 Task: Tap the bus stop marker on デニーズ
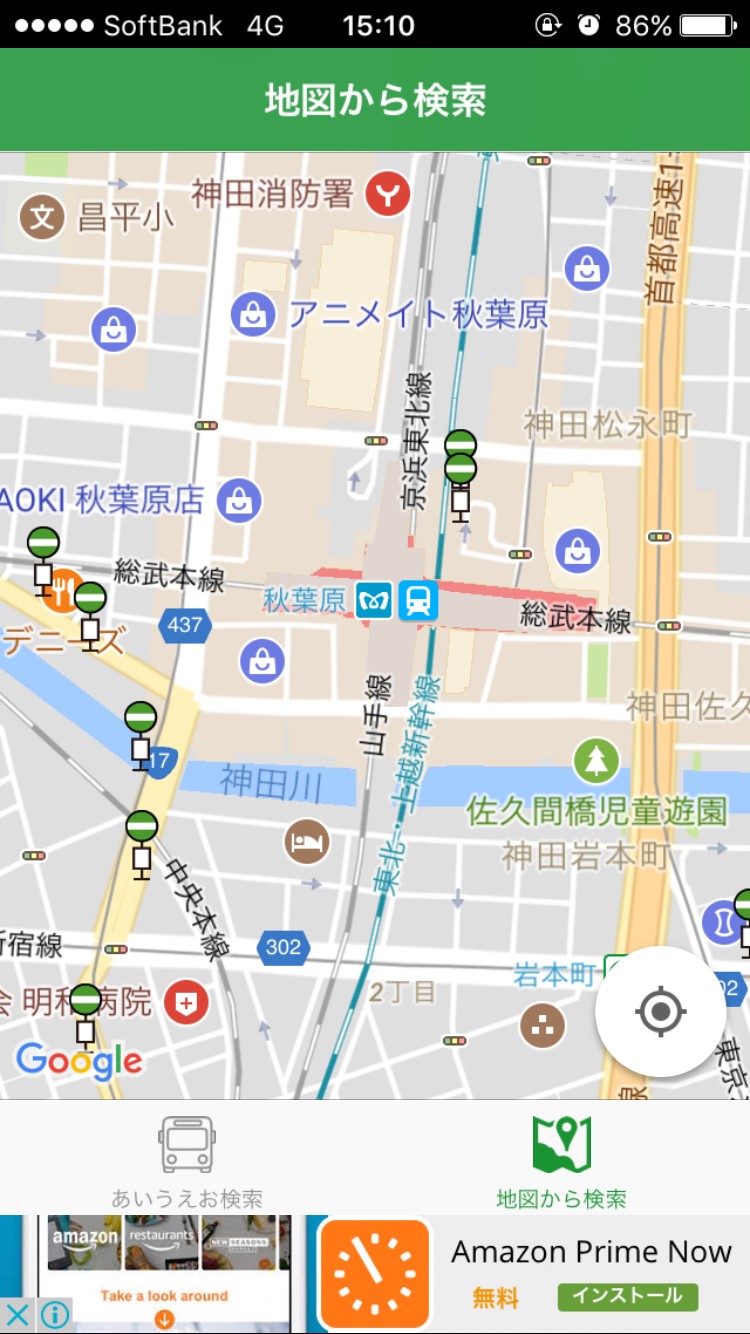[x=90, y=616]
